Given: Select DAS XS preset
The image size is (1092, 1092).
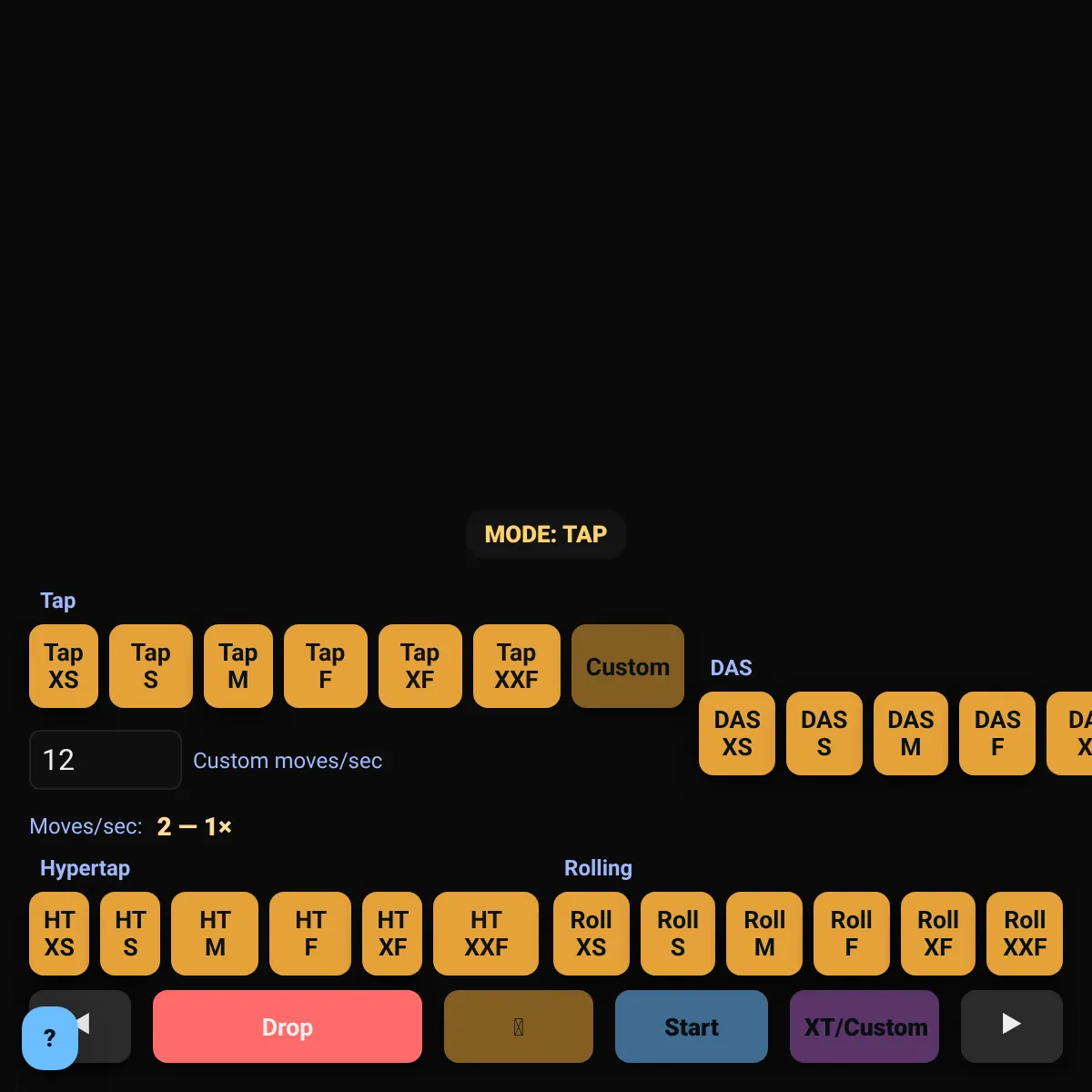Looking at the screenshot, I should [736, 733].
